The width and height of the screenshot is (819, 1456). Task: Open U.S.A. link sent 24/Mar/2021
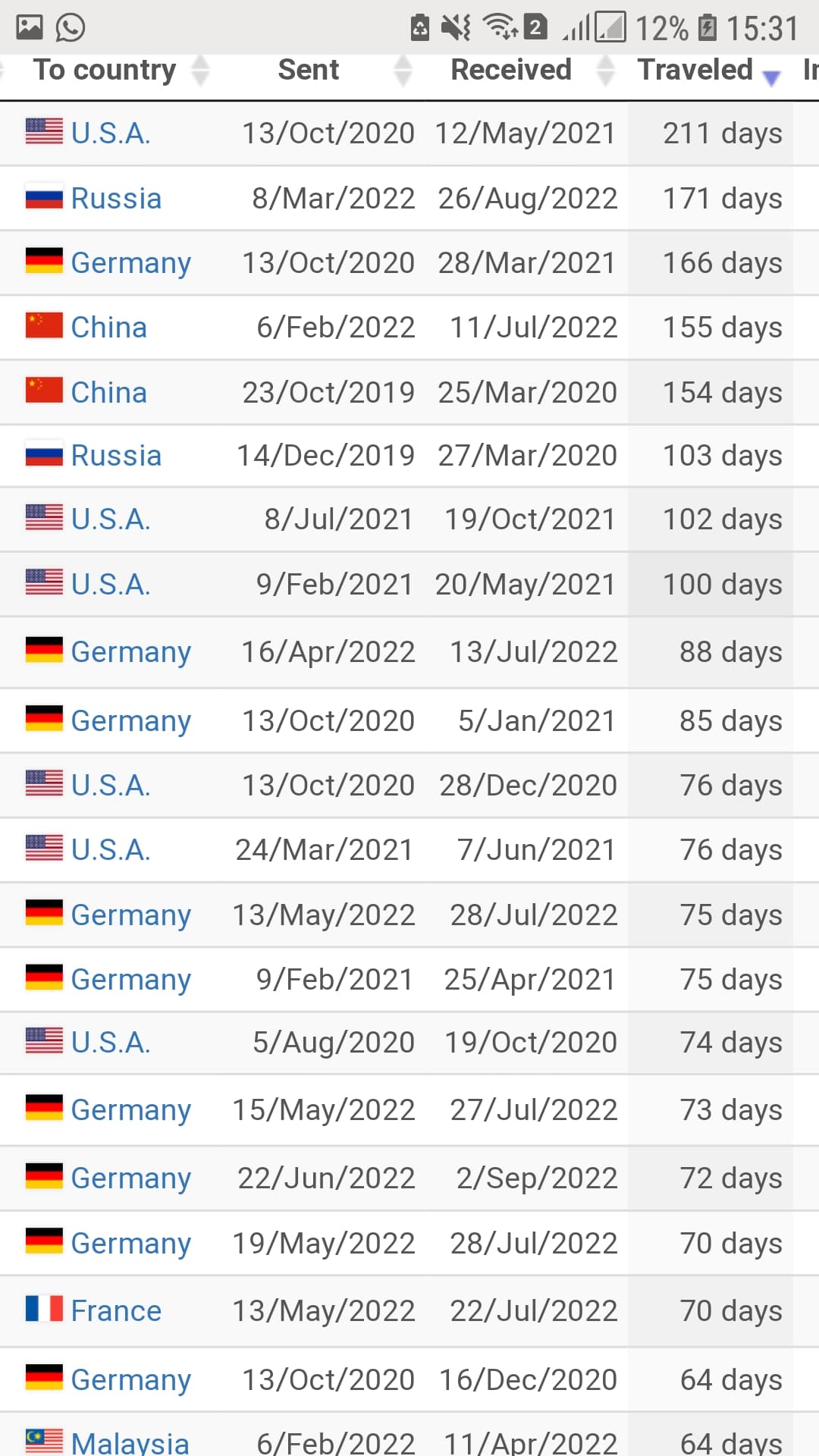pos(111,850)
